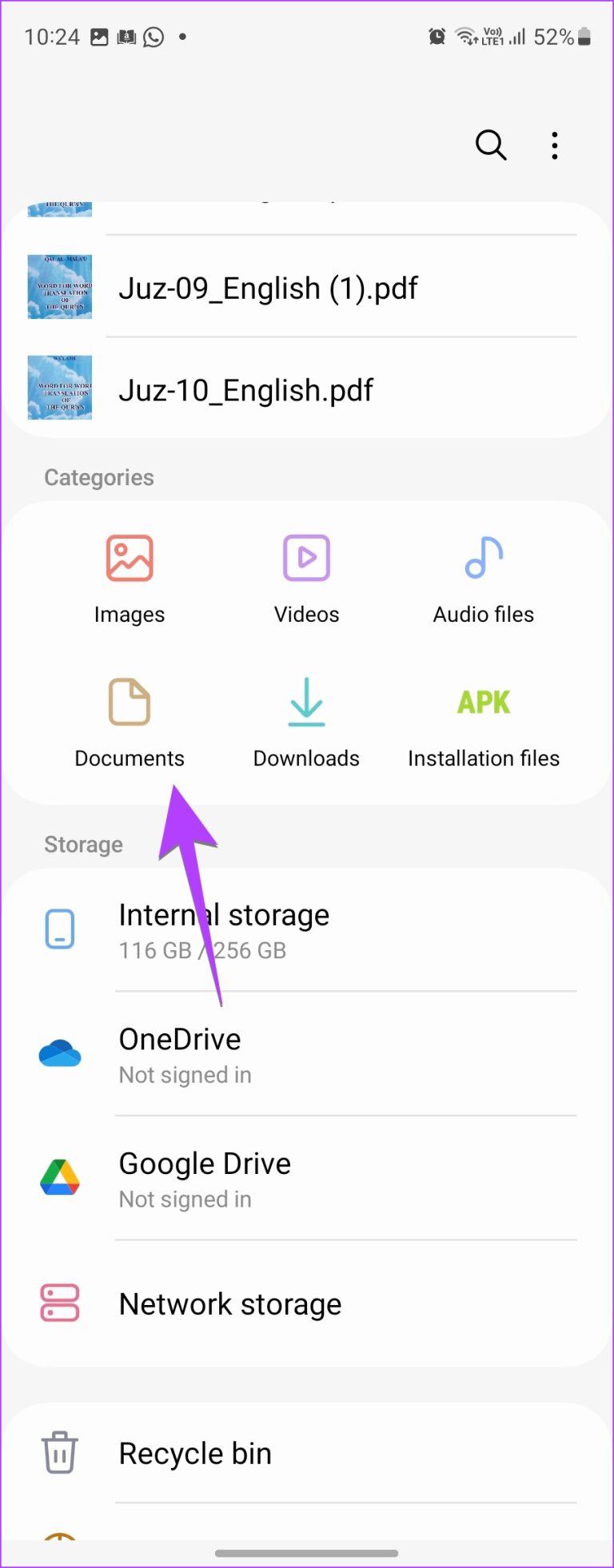Tap the Internal storage phone icon
This screenshot has height=1568, width=614.
59,929
